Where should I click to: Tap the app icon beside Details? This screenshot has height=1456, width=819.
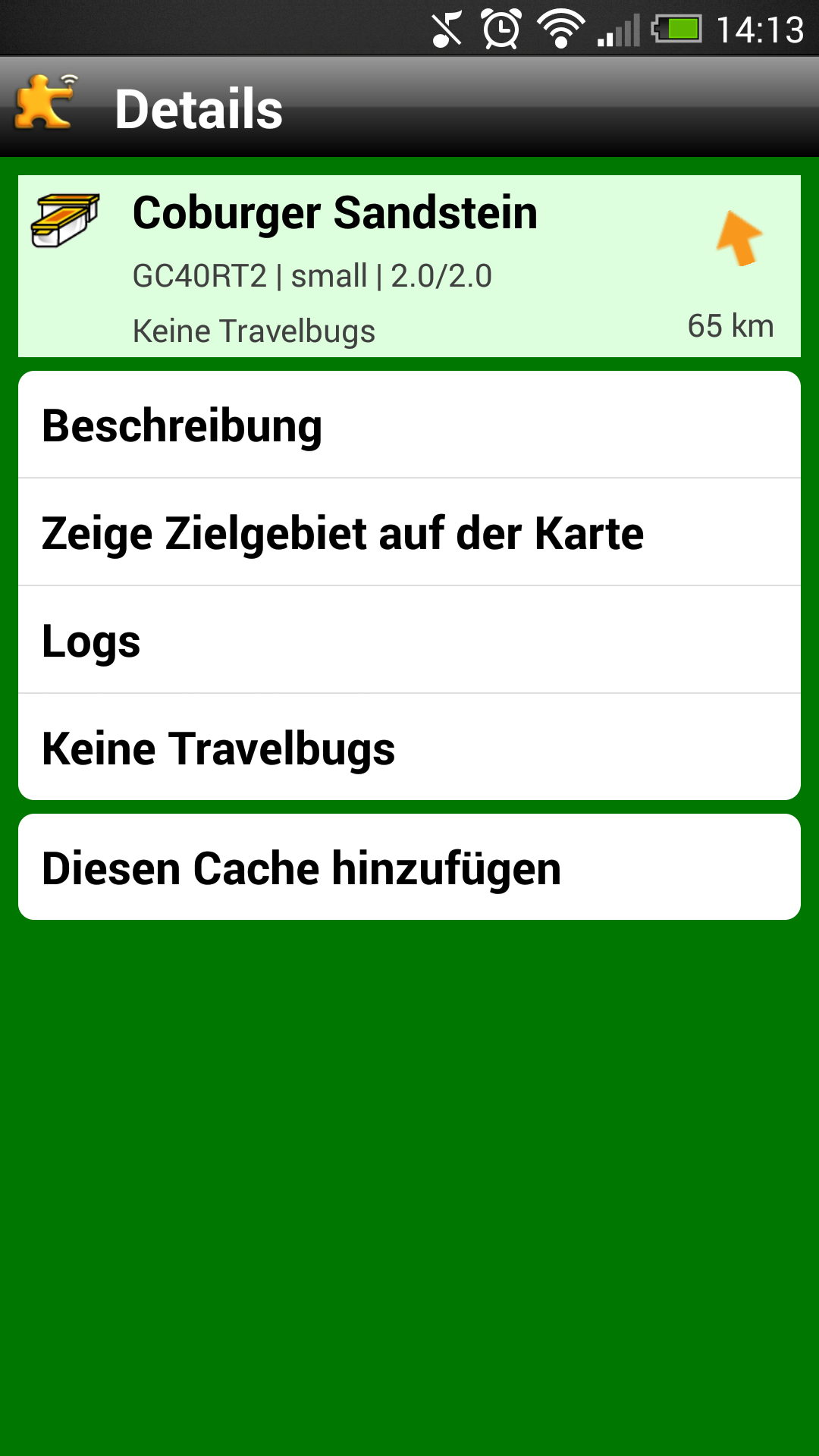point(47,102)
